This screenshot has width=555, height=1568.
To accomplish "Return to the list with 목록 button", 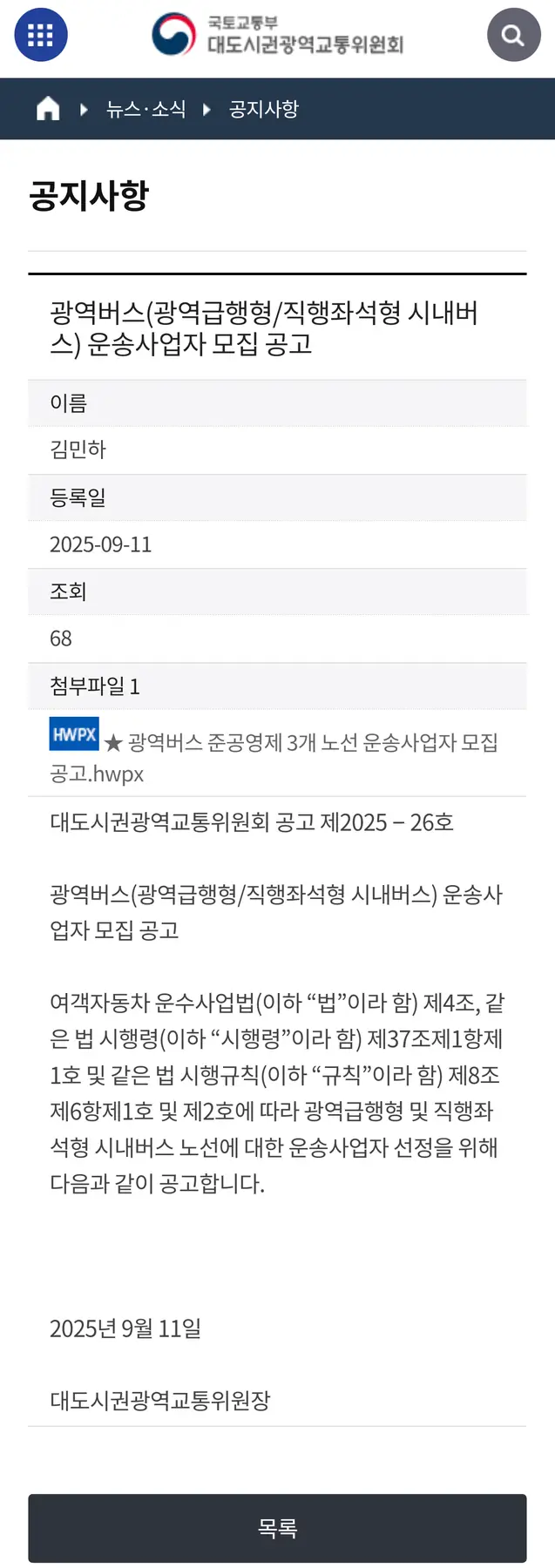I will (277, 1528).
